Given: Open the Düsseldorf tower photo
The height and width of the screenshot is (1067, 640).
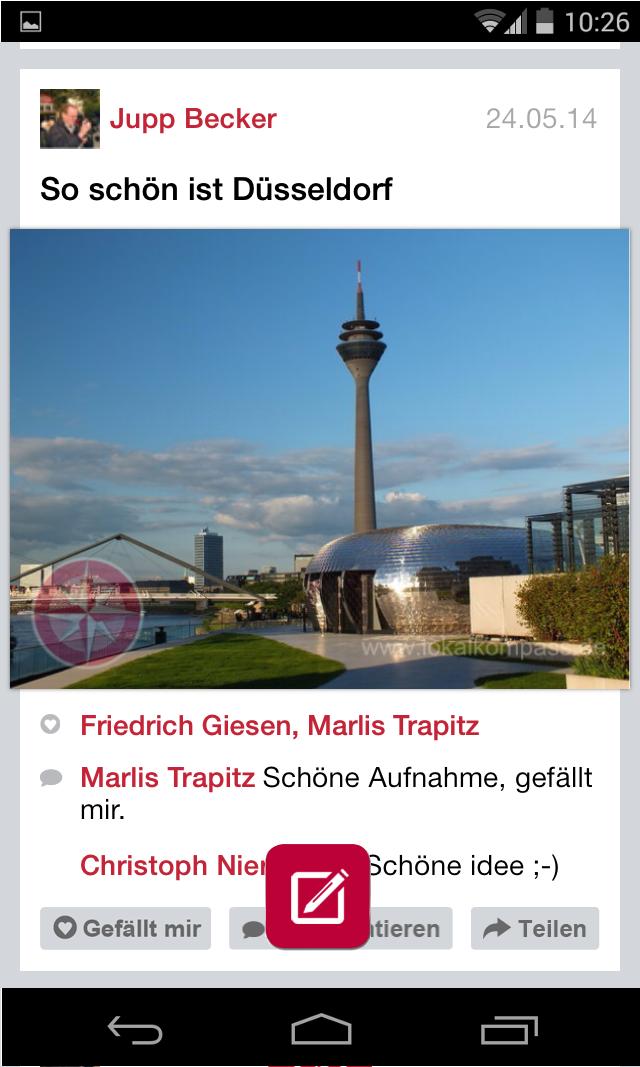Looking at the screenshot, I should (x=320, y=458).
